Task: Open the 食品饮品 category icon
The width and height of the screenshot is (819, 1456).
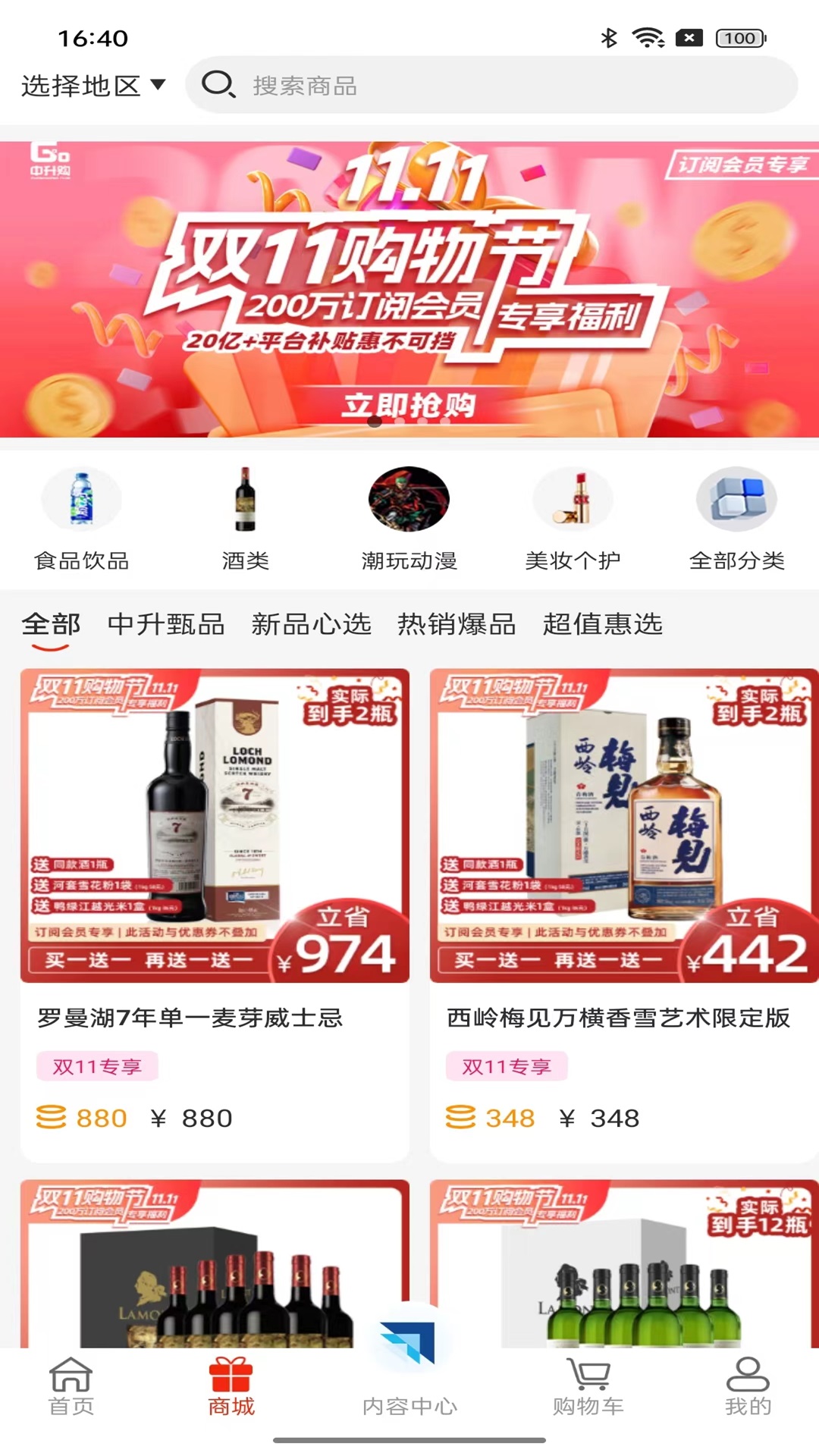Action: coord(82,499)
